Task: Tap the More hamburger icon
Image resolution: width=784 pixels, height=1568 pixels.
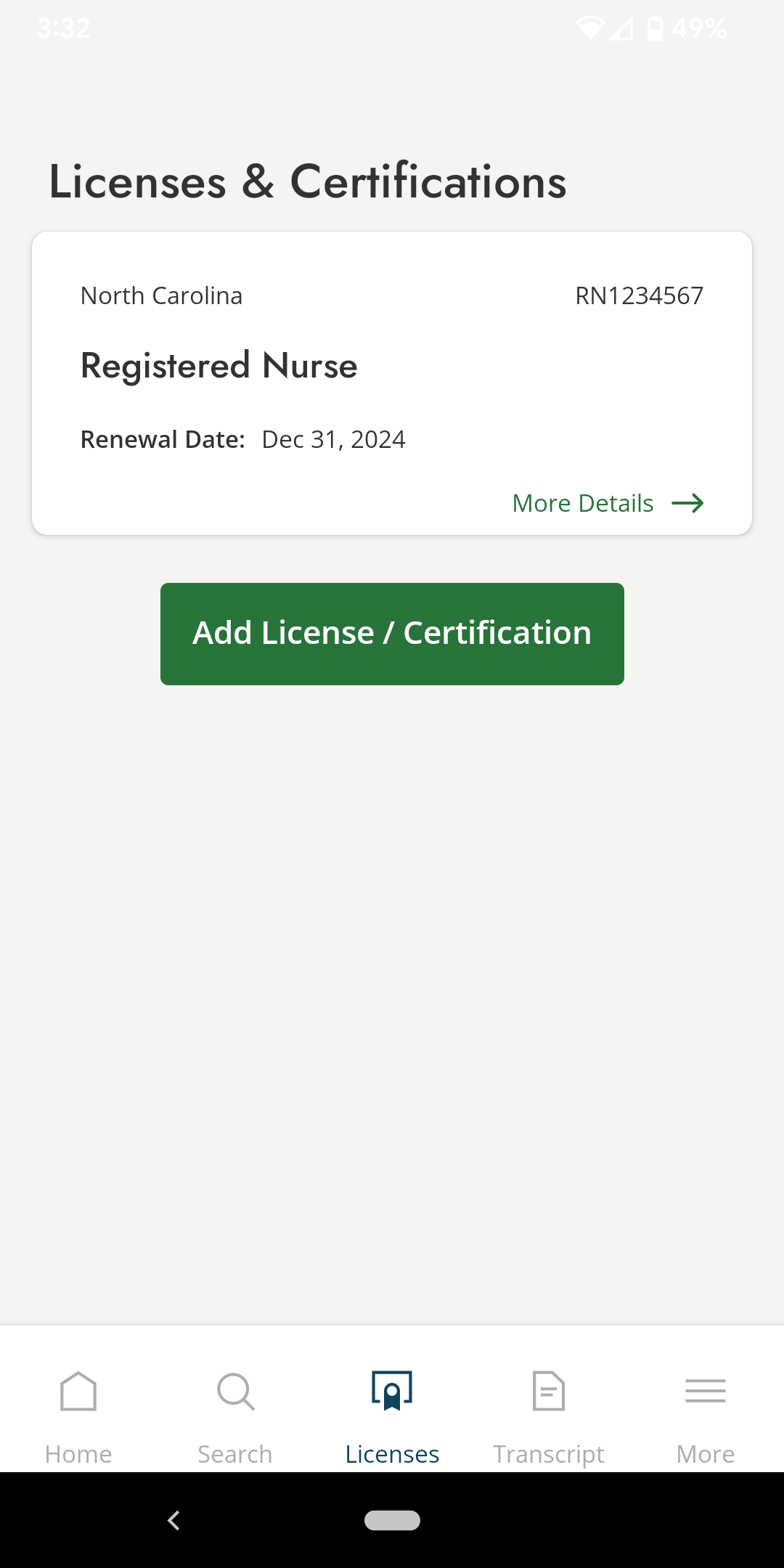Action: (x=706, y=1391)
